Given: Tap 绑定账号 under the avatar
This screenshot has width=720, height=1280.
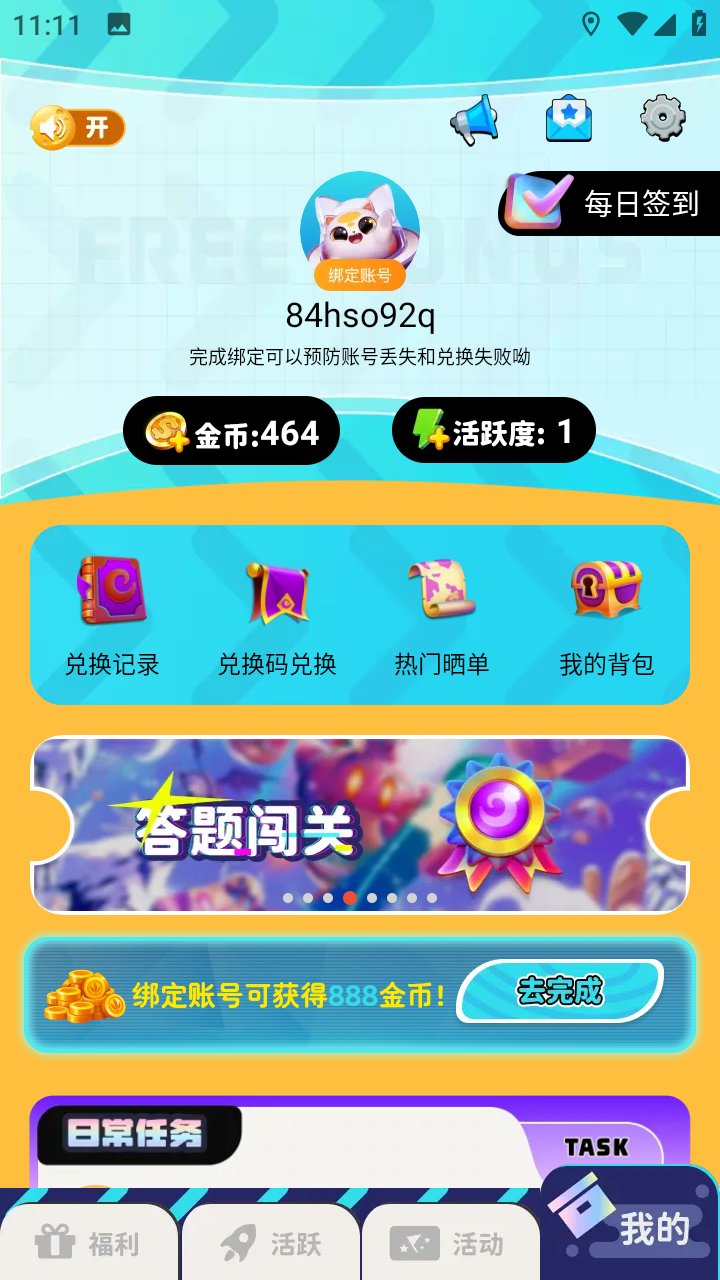Looking at the screenshot, I should [x=360, y=275].
